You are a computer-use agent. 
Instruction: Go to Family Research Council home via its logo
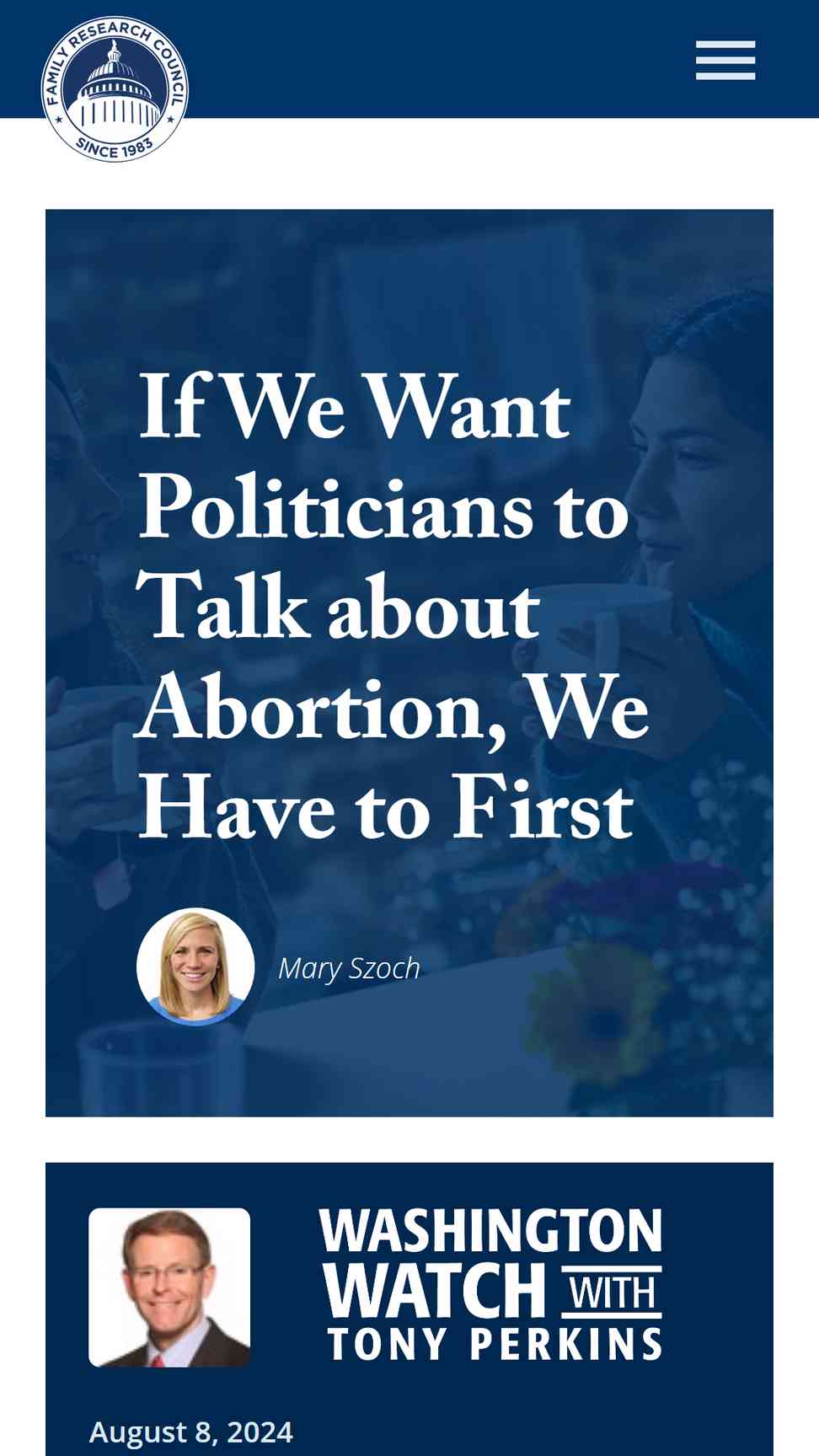coord(115,89)
